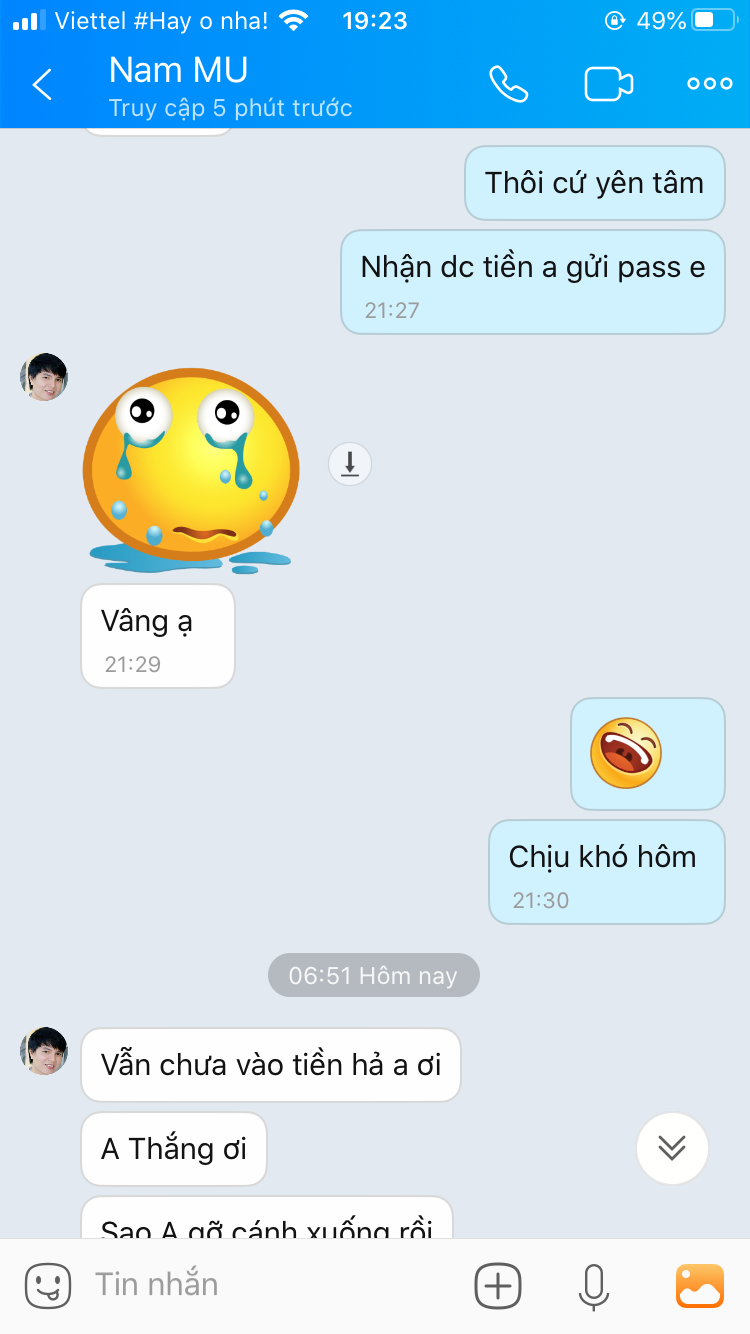Jump to the latest messages
Viewport: 750px width, 1334px height.
[x=672, y=1148]
